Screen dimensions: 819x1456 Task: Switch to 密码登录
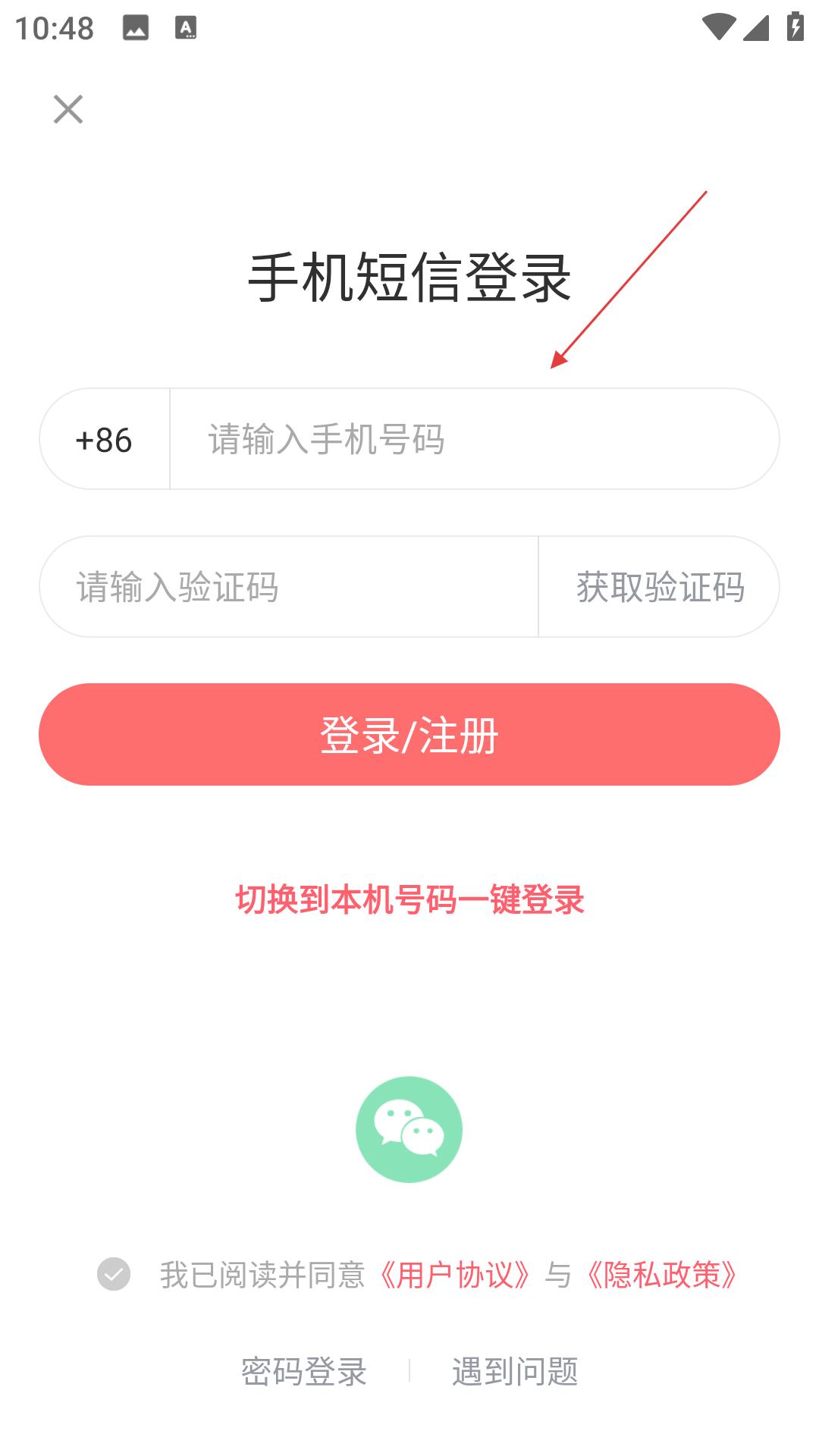[304, 1371]
